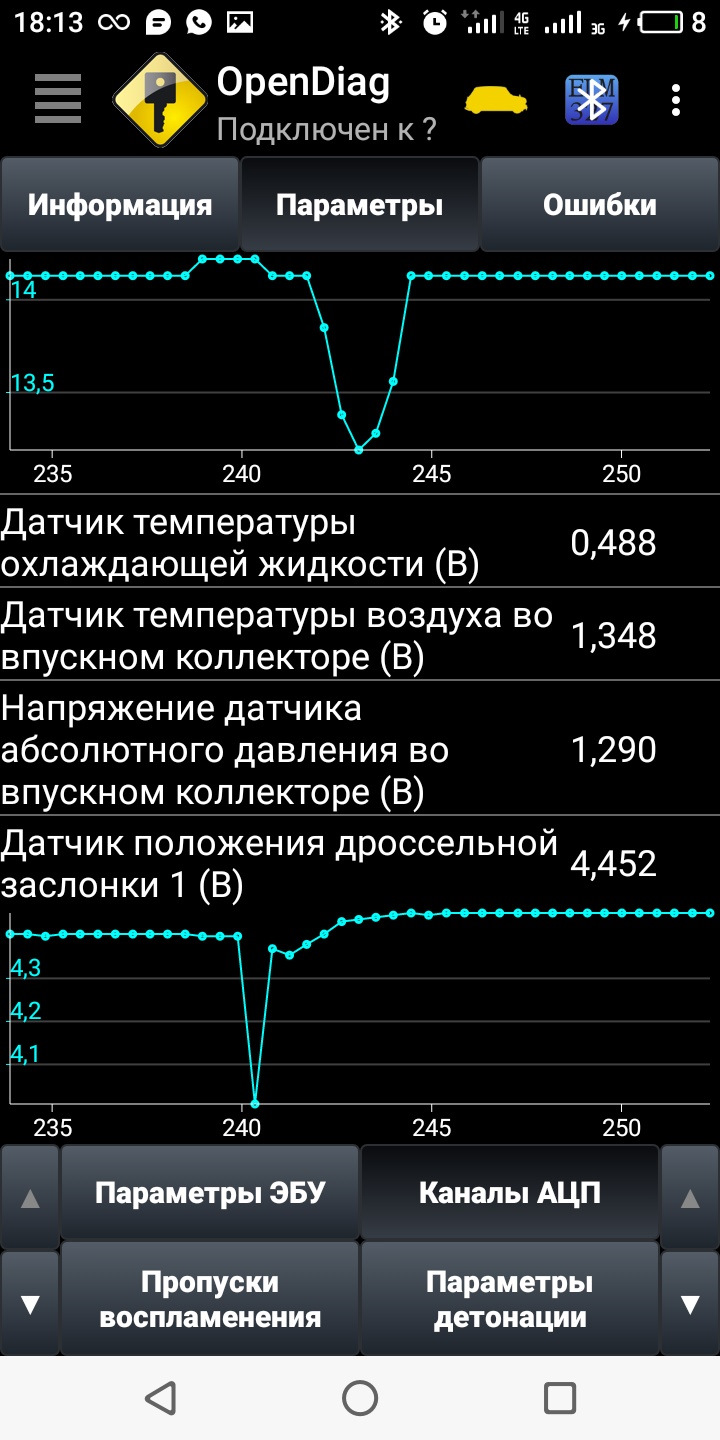Switch to the Ошибки tab
Viewport: 720px width, 1440px height.
point(599,205)
